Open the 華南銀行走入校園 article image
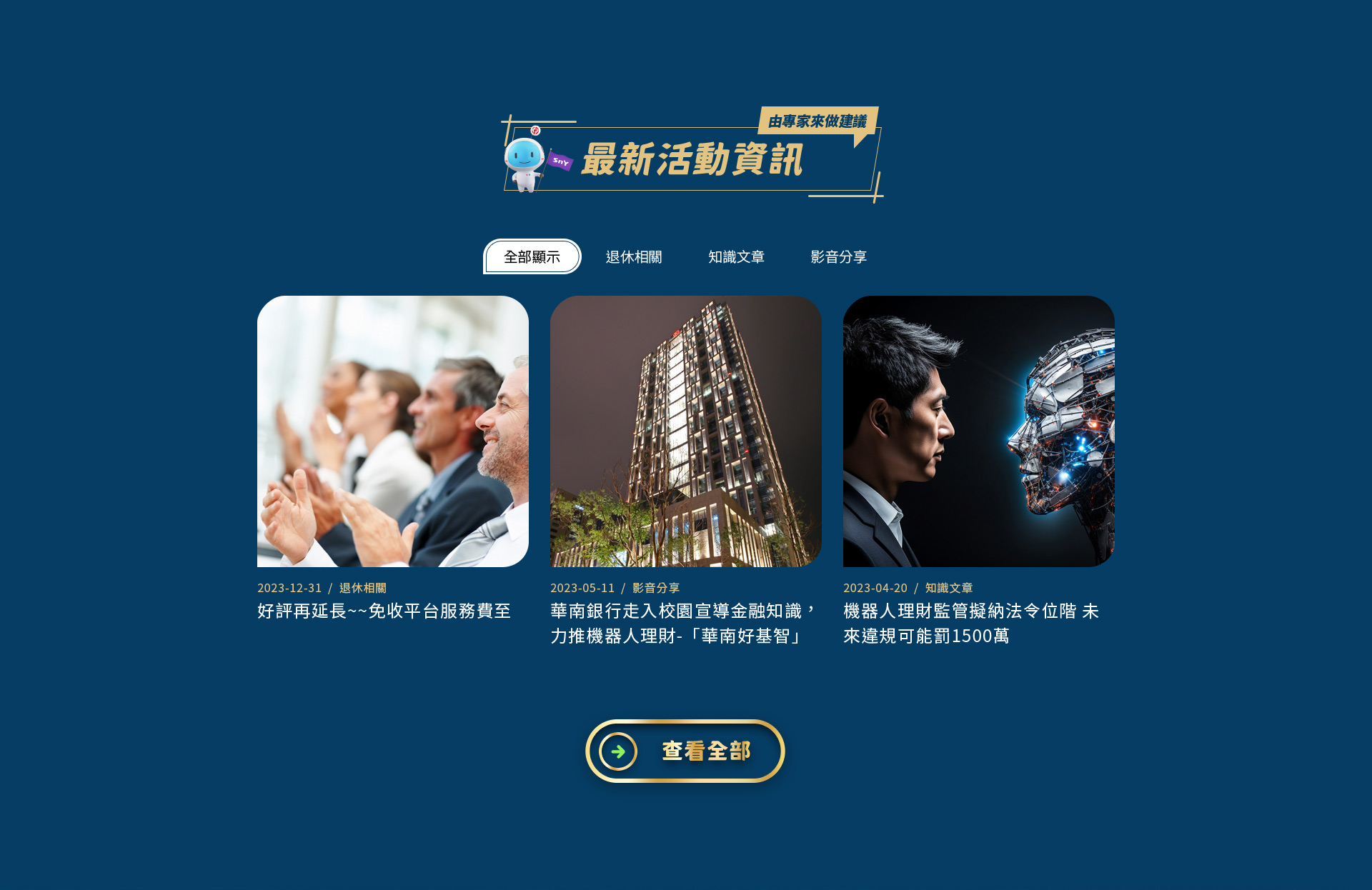Screen dimensions: 1372x890 tap(685, 431)
